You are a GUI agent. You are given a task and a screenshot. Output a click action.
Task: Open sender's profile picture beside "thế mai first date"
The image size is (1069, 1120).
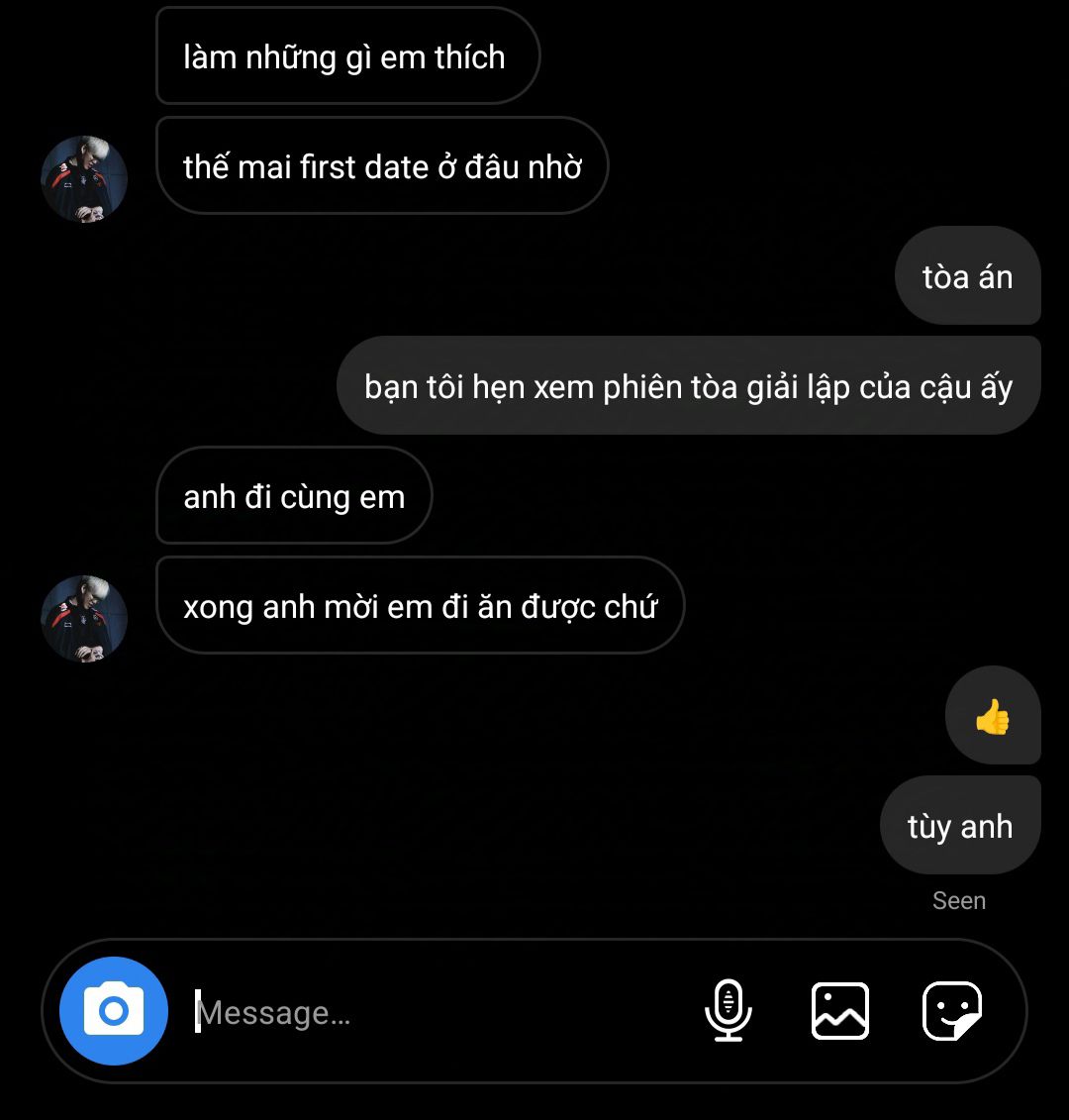click(84, 179)
